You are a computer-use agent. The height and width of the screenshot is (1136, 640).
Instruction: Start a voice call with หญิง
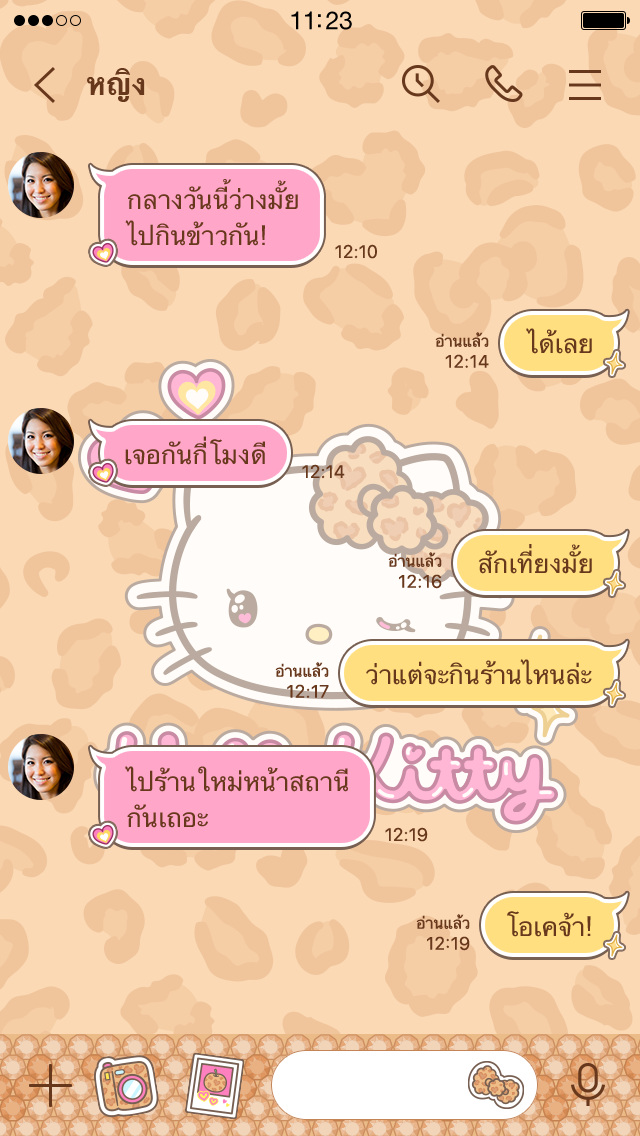click(503, 85)
